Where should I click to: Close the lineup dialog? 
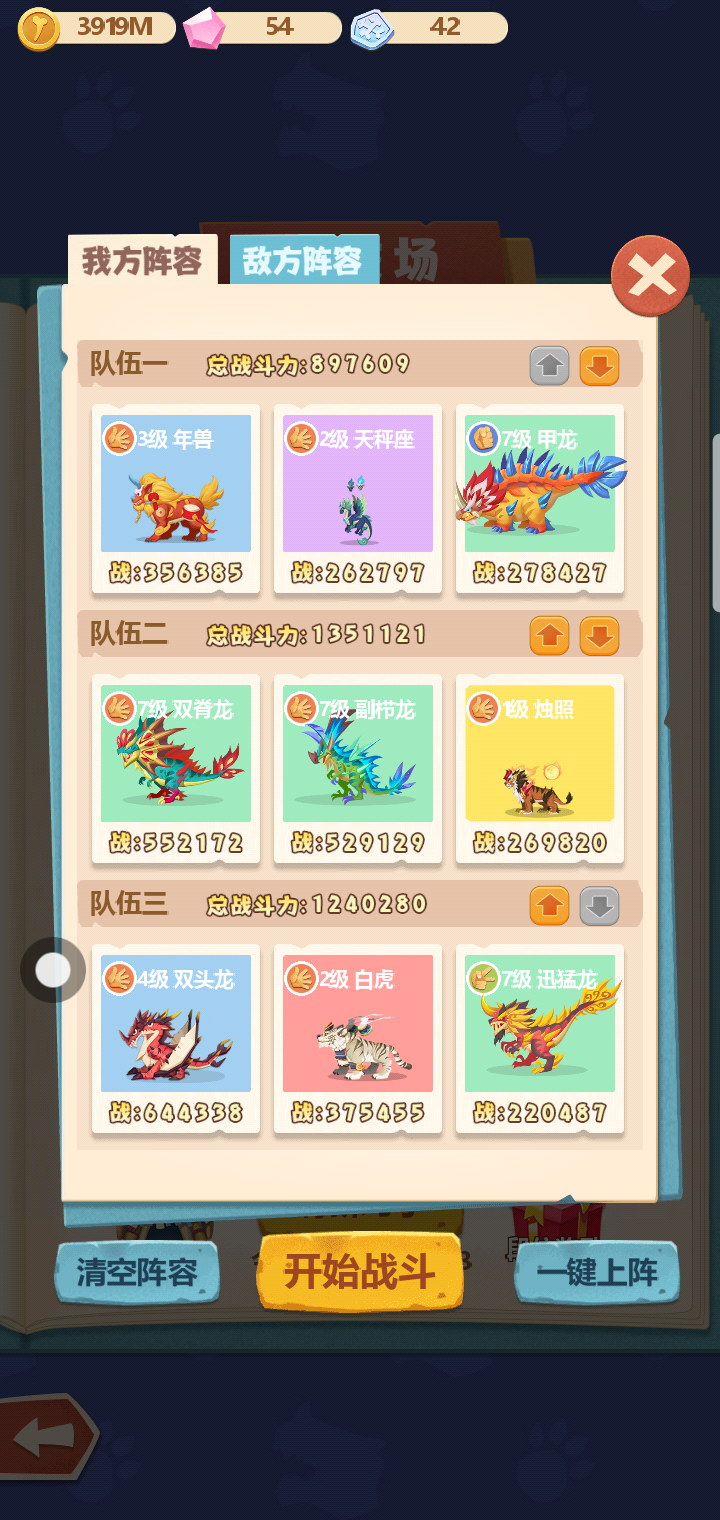pos(650,276)
